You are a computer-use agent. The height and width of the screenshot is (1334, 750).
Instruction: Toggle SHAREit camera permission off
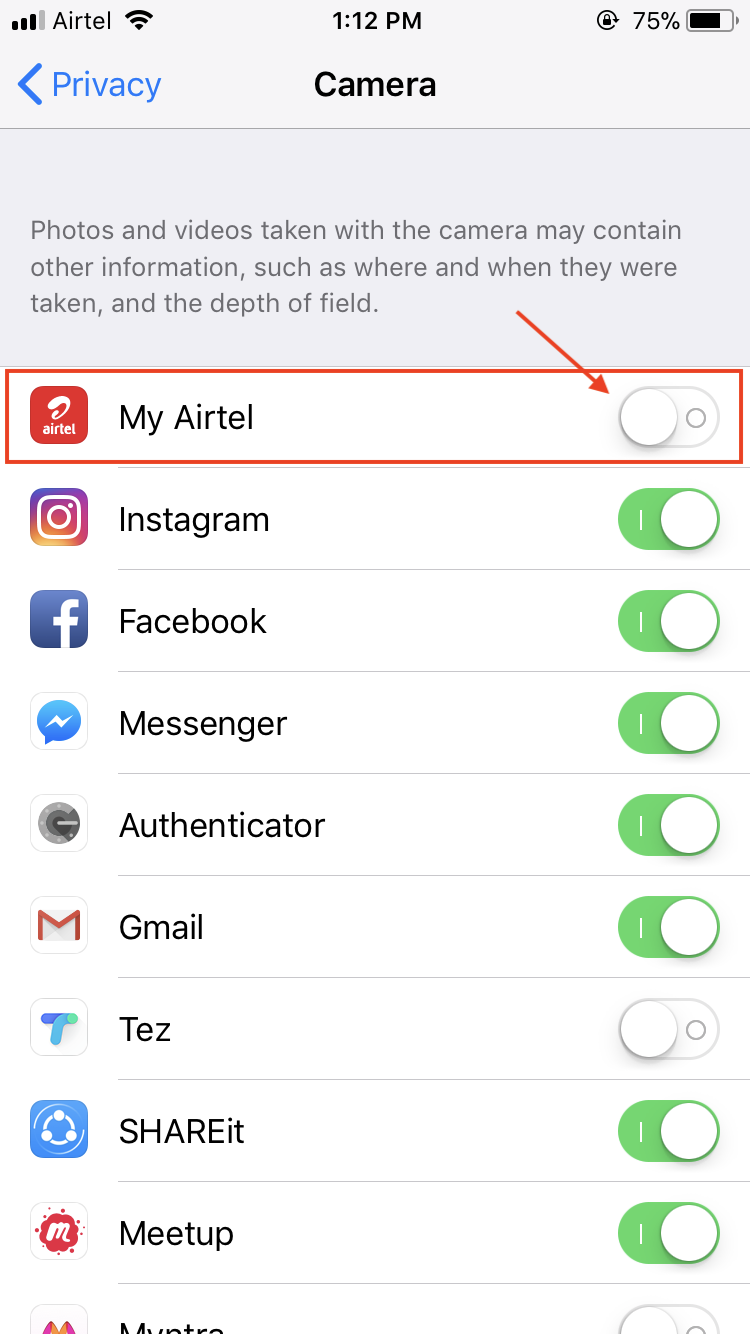pyautogui.click(x=668, y=1132)
